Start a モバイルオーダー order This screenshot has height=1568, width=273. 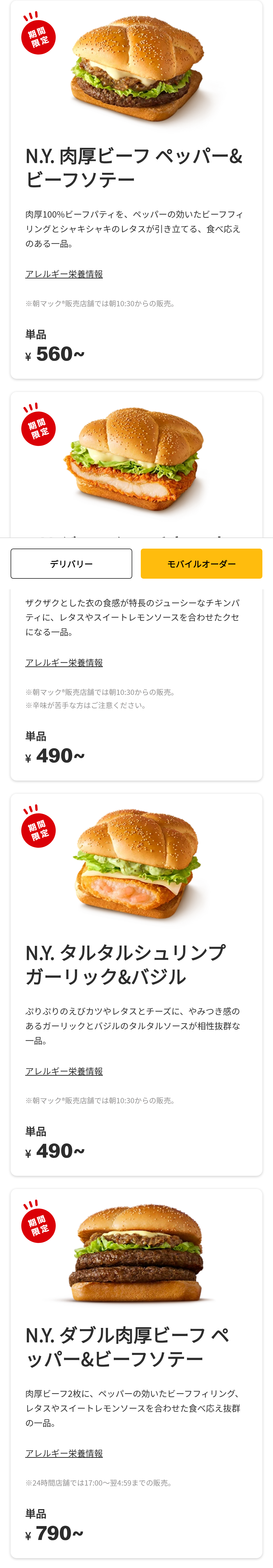point(201,564)
